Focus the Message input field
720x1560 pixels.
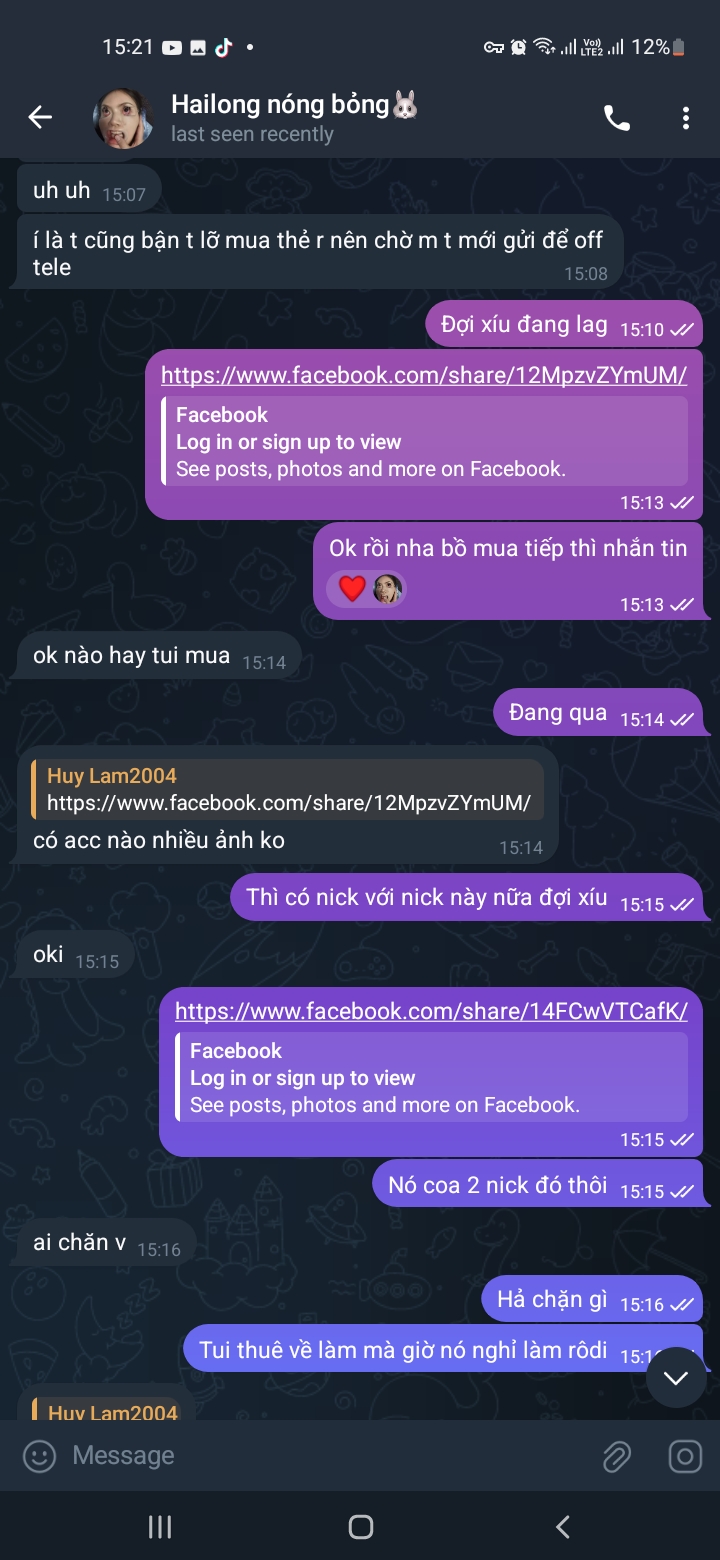(320, 1456)
